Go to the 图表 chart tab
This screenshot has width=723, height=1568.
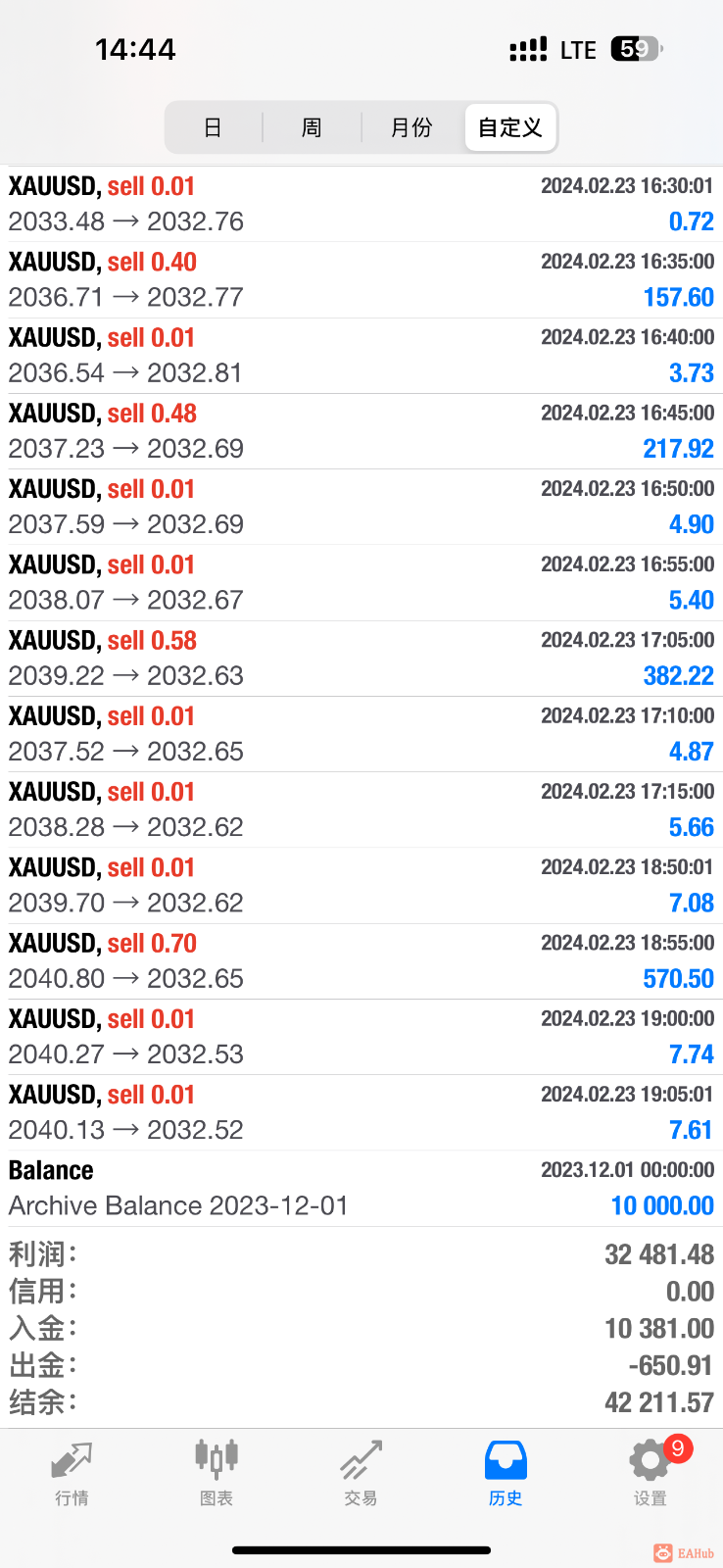pyautogui.click(x=217, y=1473)
